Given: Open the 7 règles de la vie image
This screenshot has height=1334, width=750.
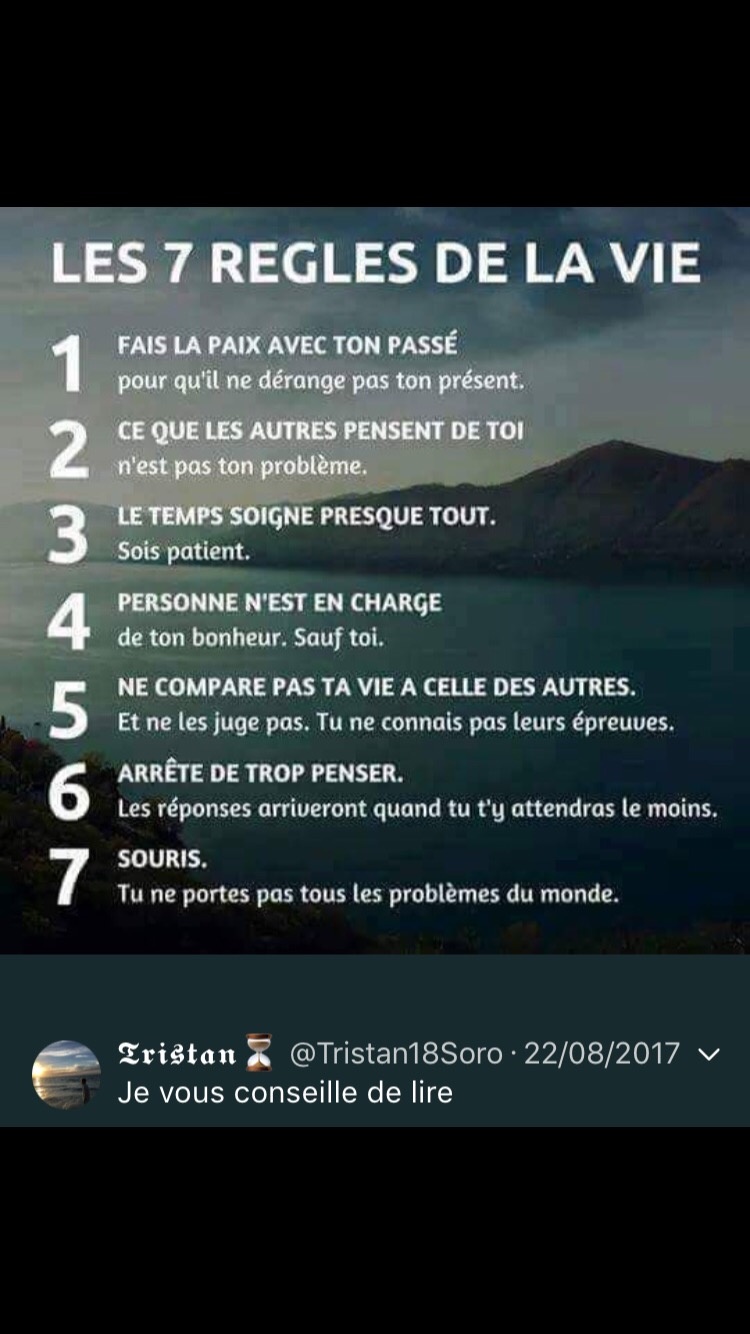Looking at the screenshot, I should tap(375, 580).
